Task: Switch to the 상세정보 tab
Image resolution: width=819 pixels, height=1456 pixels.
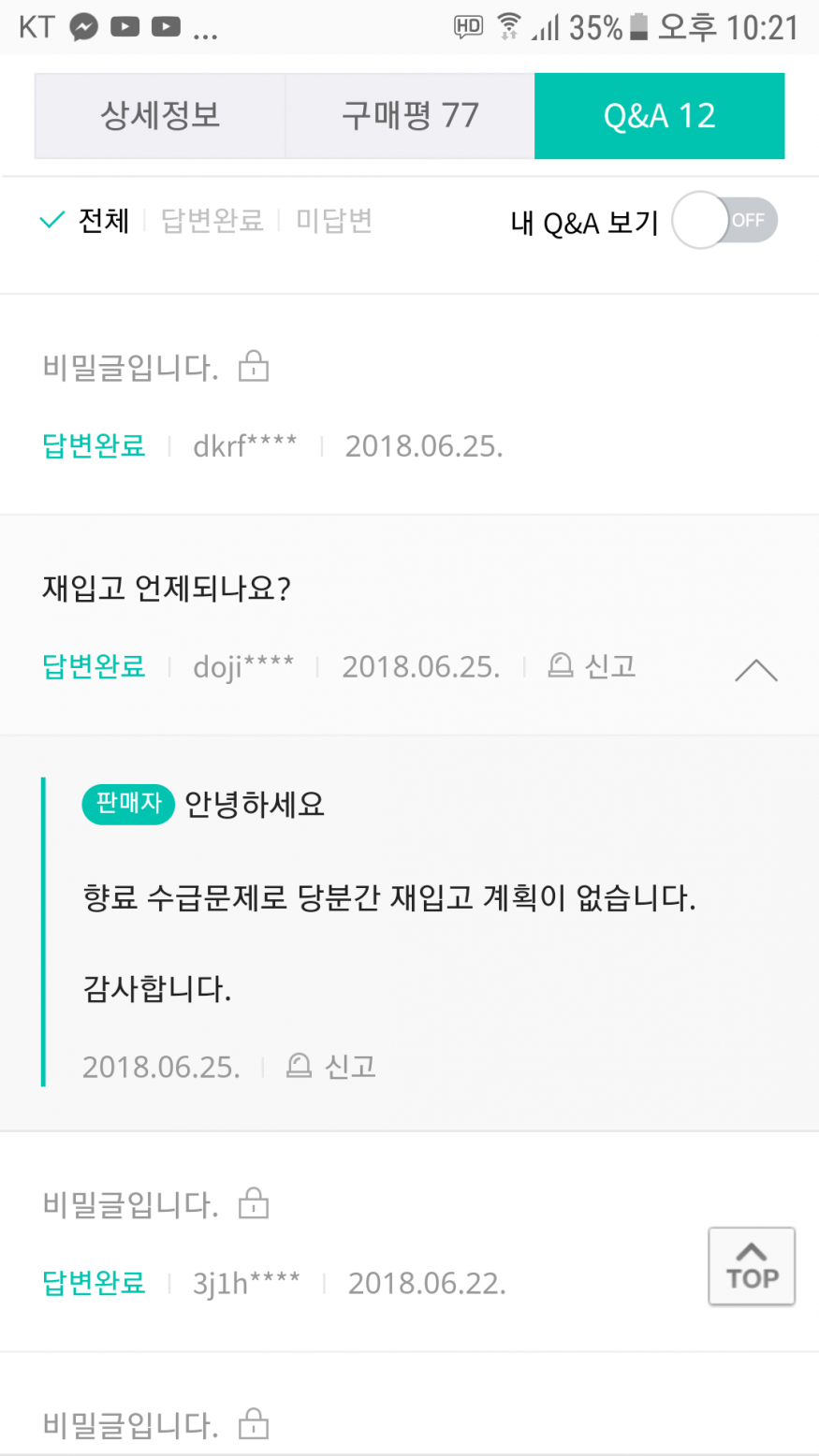Action: 160,116
